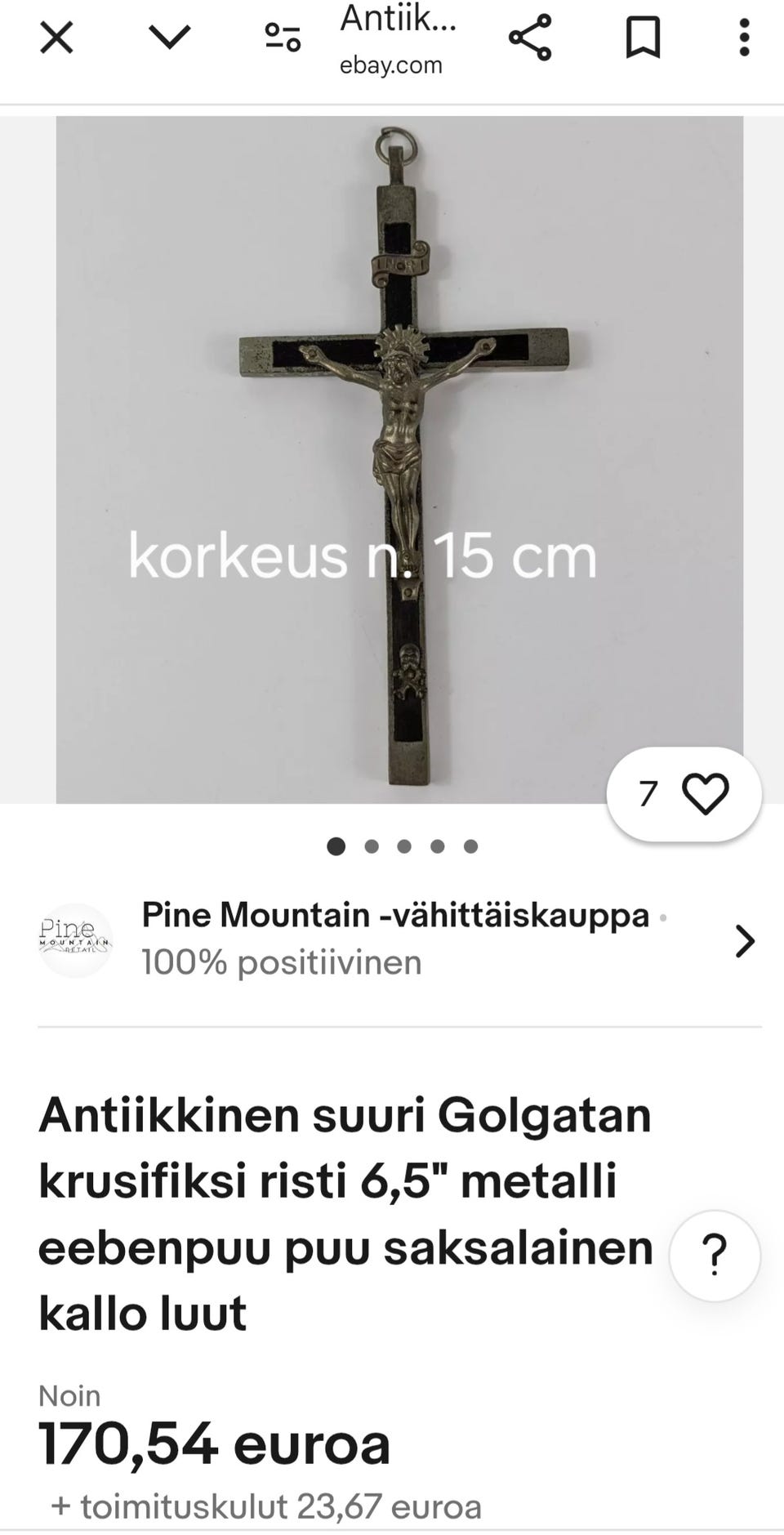The image size is (784, 1535).
Task: Close the in-app browser with the X
Action: point(56,38)
